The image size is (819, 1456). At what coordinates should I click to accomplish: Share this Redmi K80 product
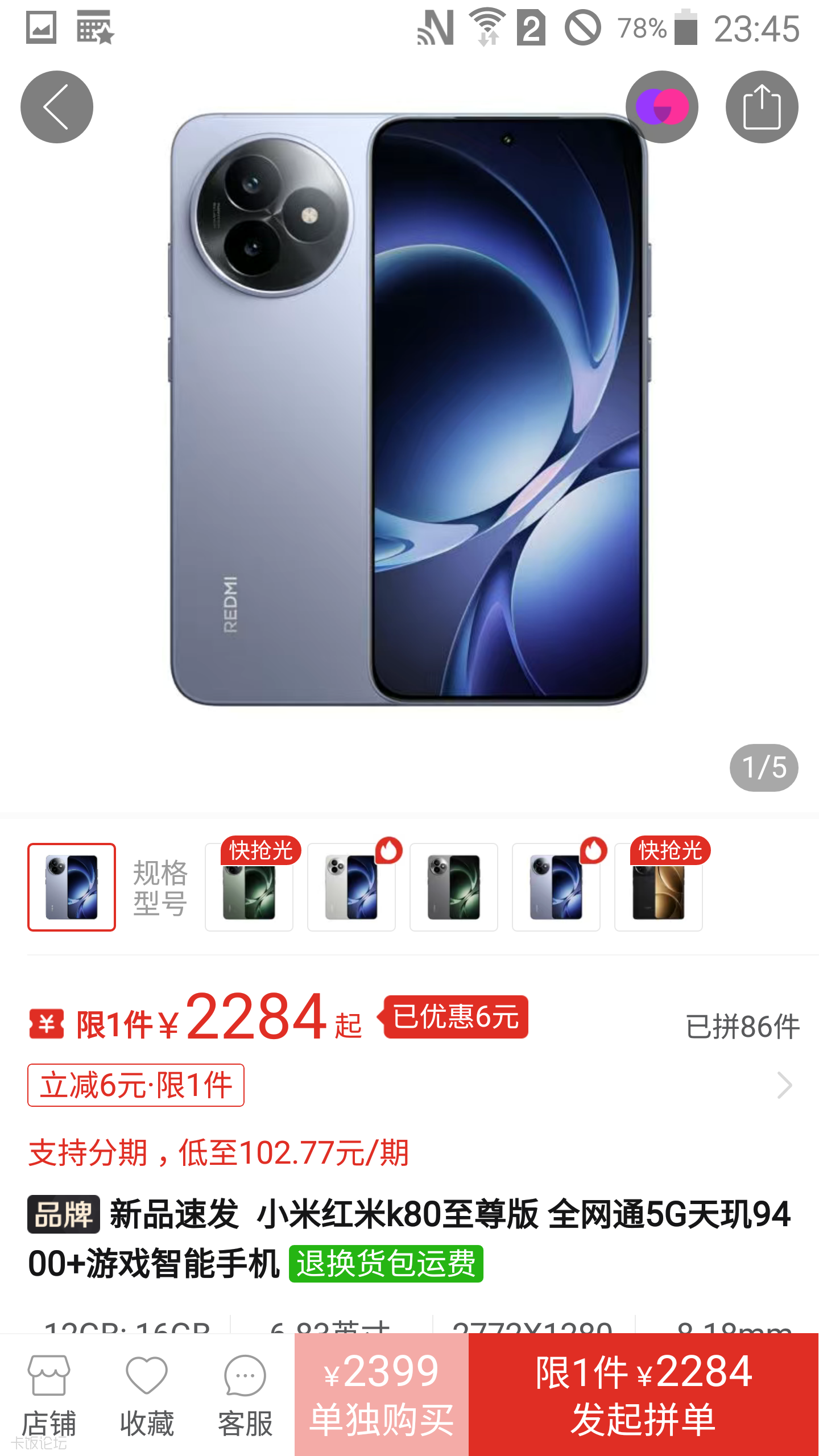762,107
